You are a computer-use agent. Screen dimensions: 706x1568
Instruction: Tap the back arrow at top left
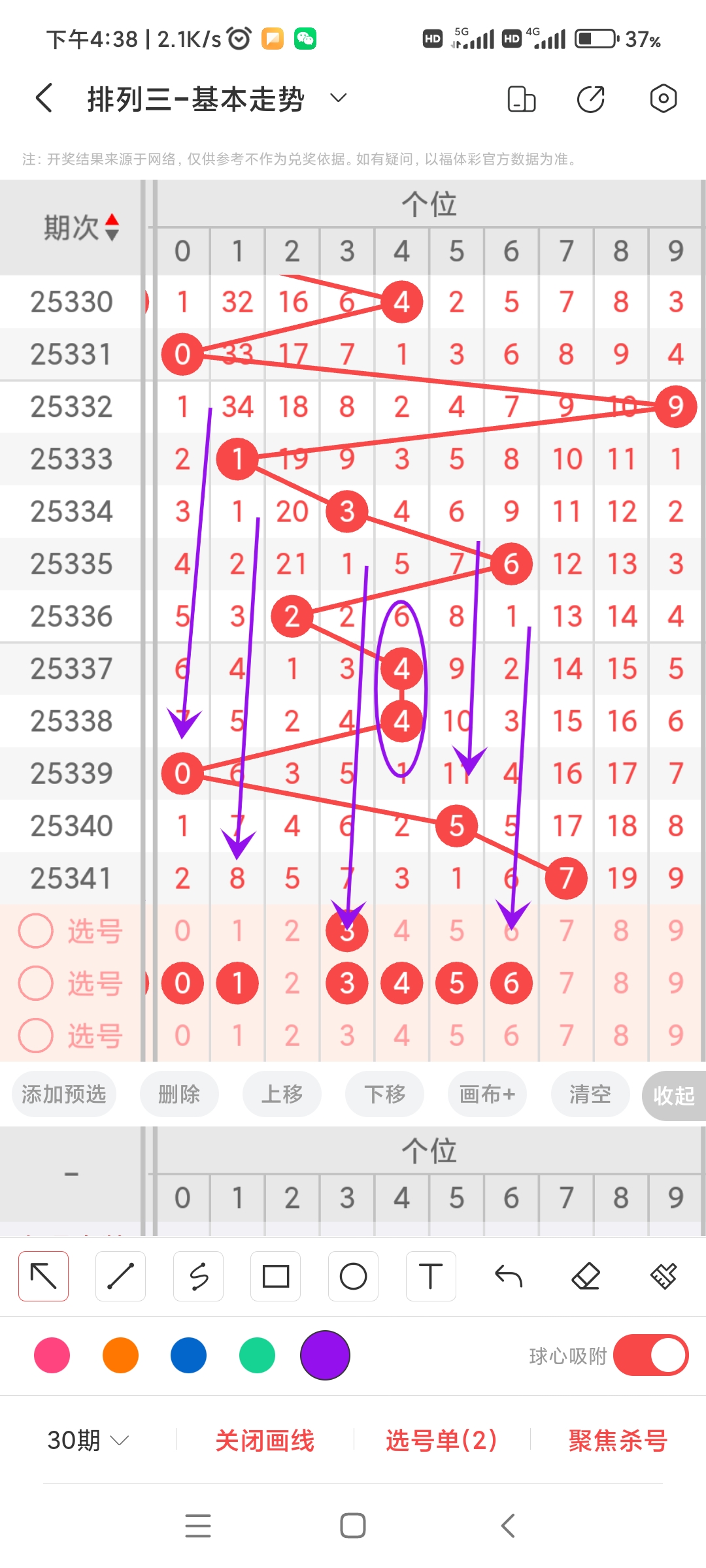tap(42, 98)
